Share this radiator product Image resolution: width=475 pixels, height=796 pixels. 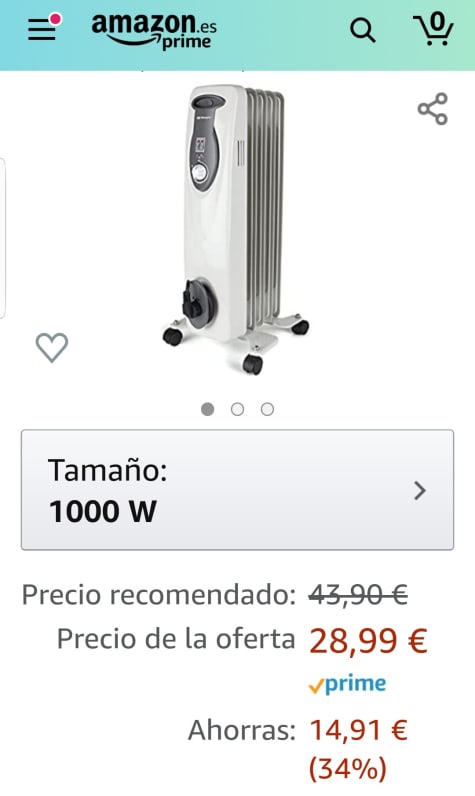coord(433,109)
